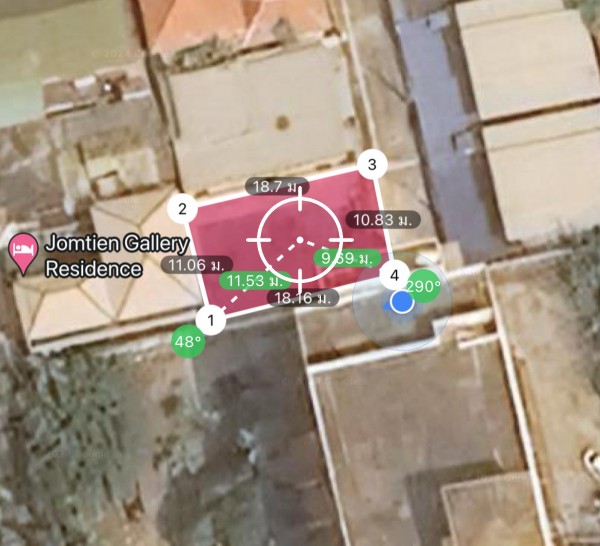Viewport: 600px width, 546px height.
Task: Select vertex point 1 of the polygon
Action: pyautogui.click(x=210, y=320)
